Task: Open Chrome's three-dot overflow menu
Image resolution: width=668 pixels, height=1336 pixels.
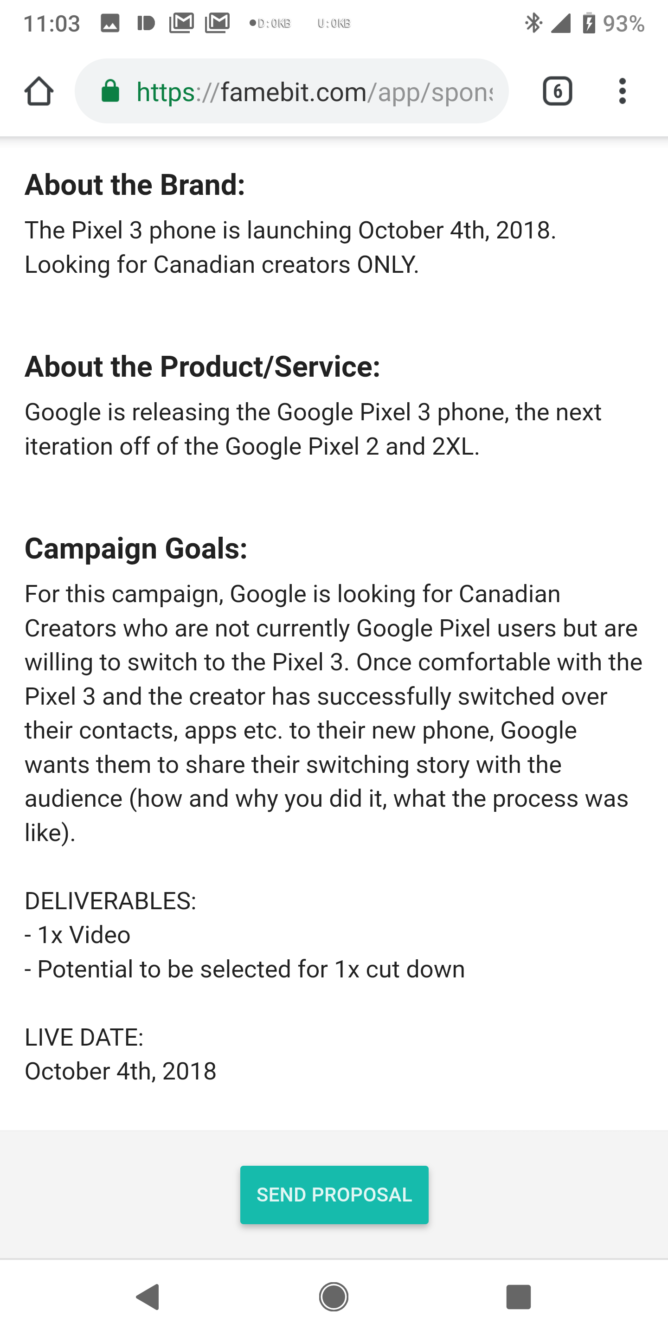Action: click(x=622, y=92)
